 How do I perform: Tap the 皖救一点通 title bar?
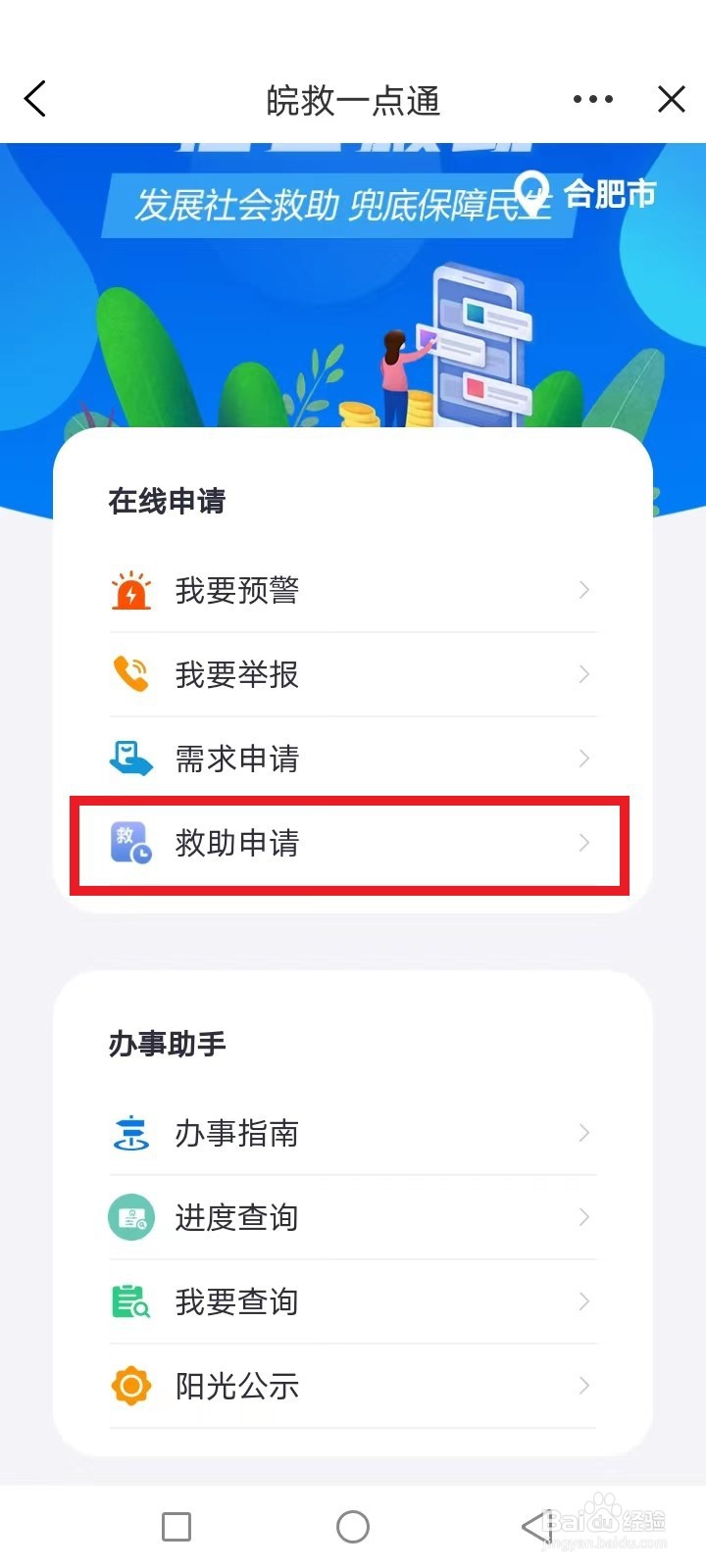click(x=353, y=98)
